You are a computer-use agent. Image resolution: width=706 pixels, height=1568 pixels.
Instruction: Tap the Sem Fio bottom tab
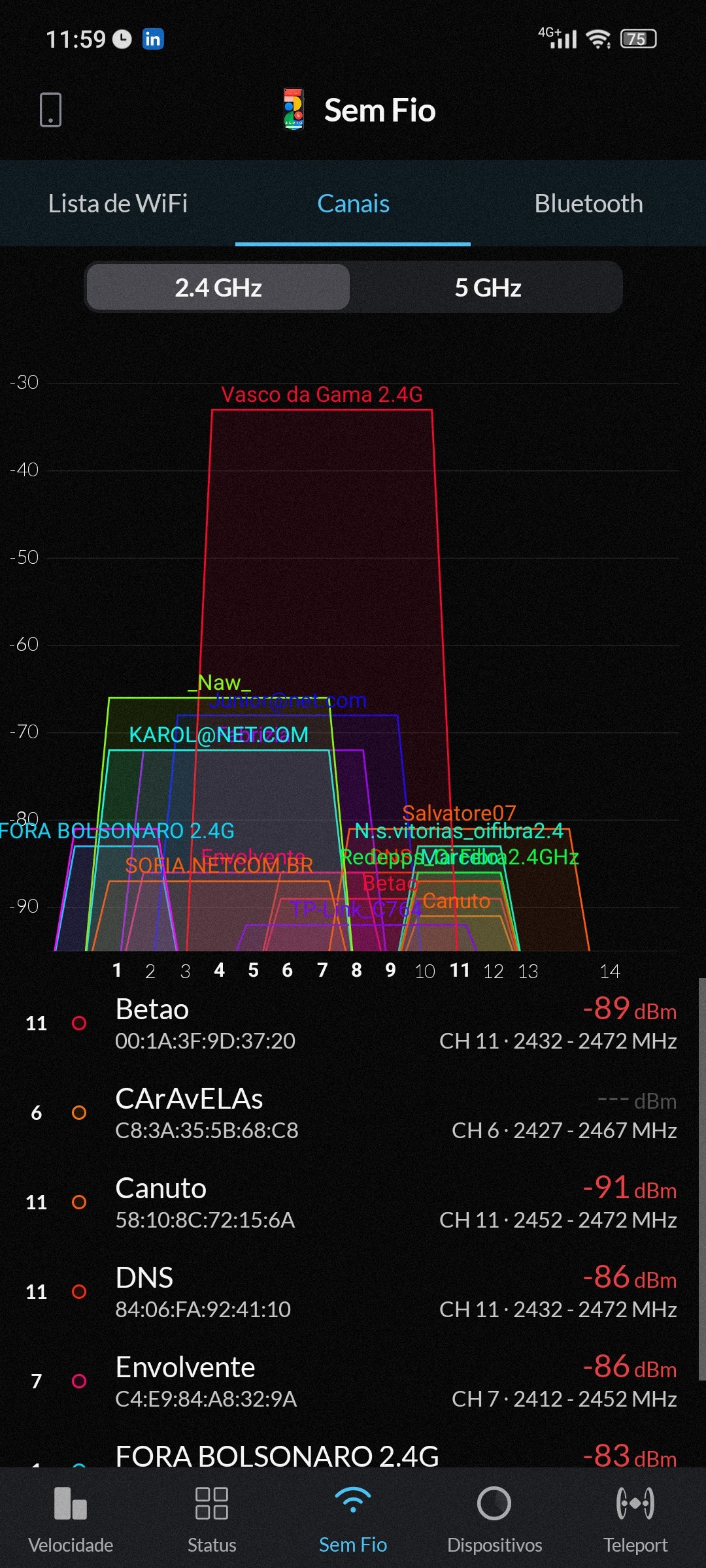353,1518
